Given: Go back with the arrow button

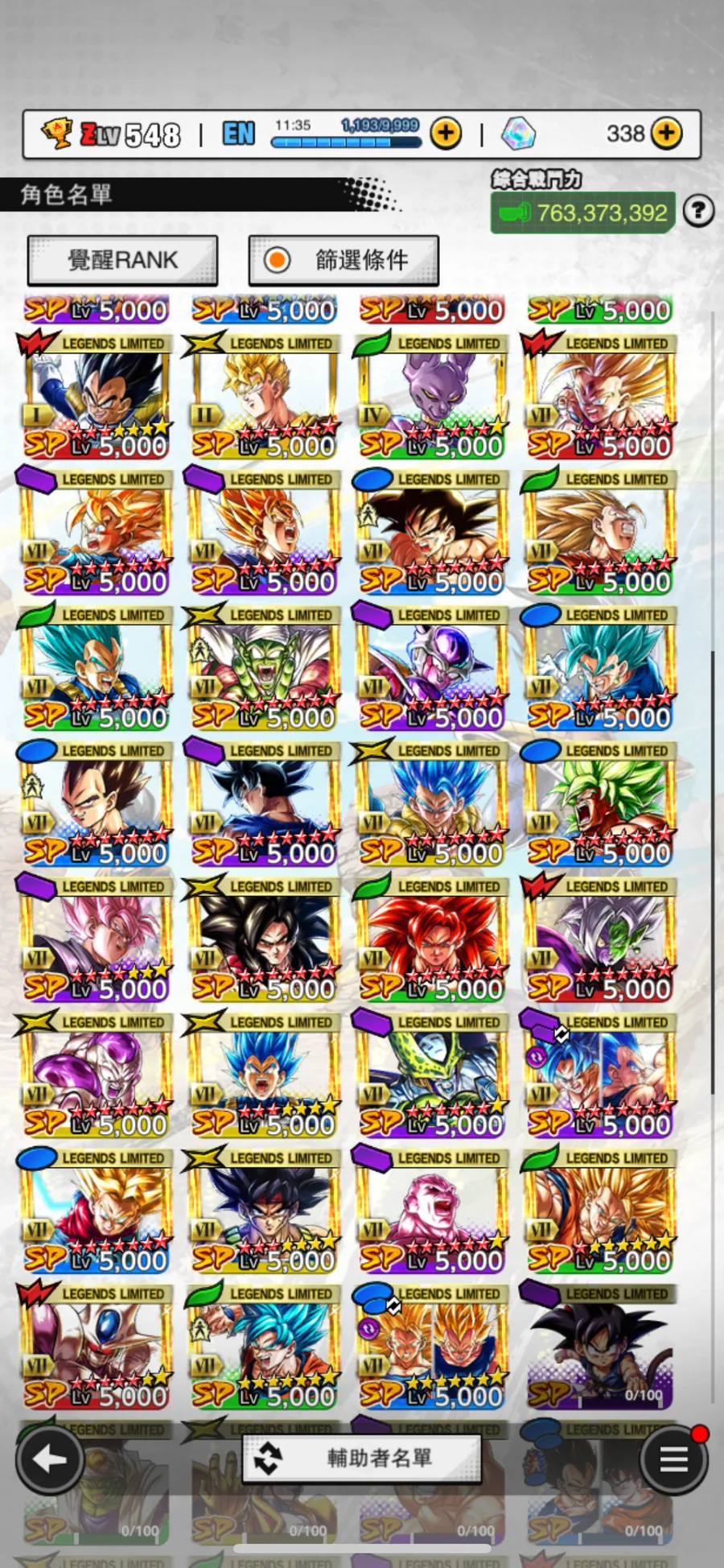Looking at the screenshot, I should point(50,1459).
